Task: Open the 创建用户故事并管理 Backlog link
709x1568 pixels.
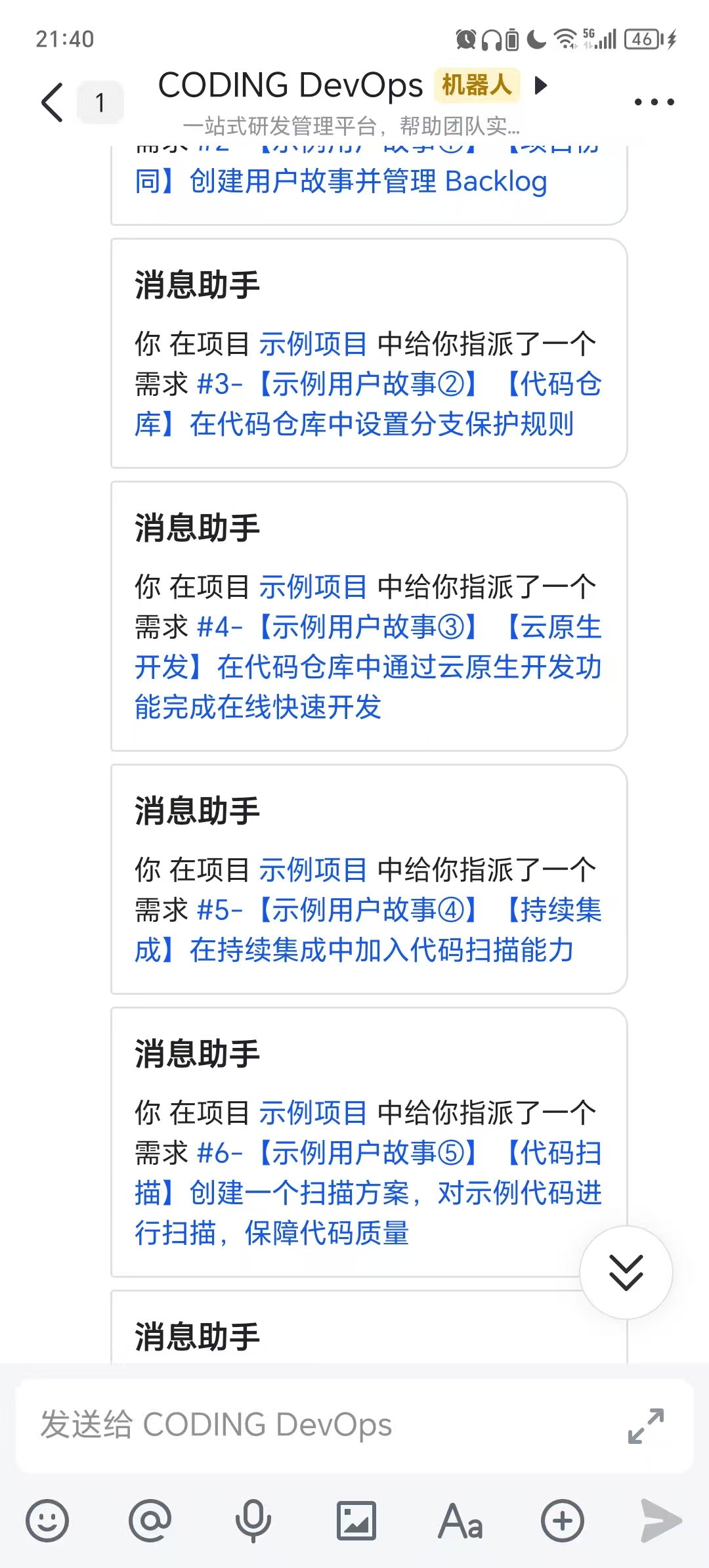Action: coord(368,181)
